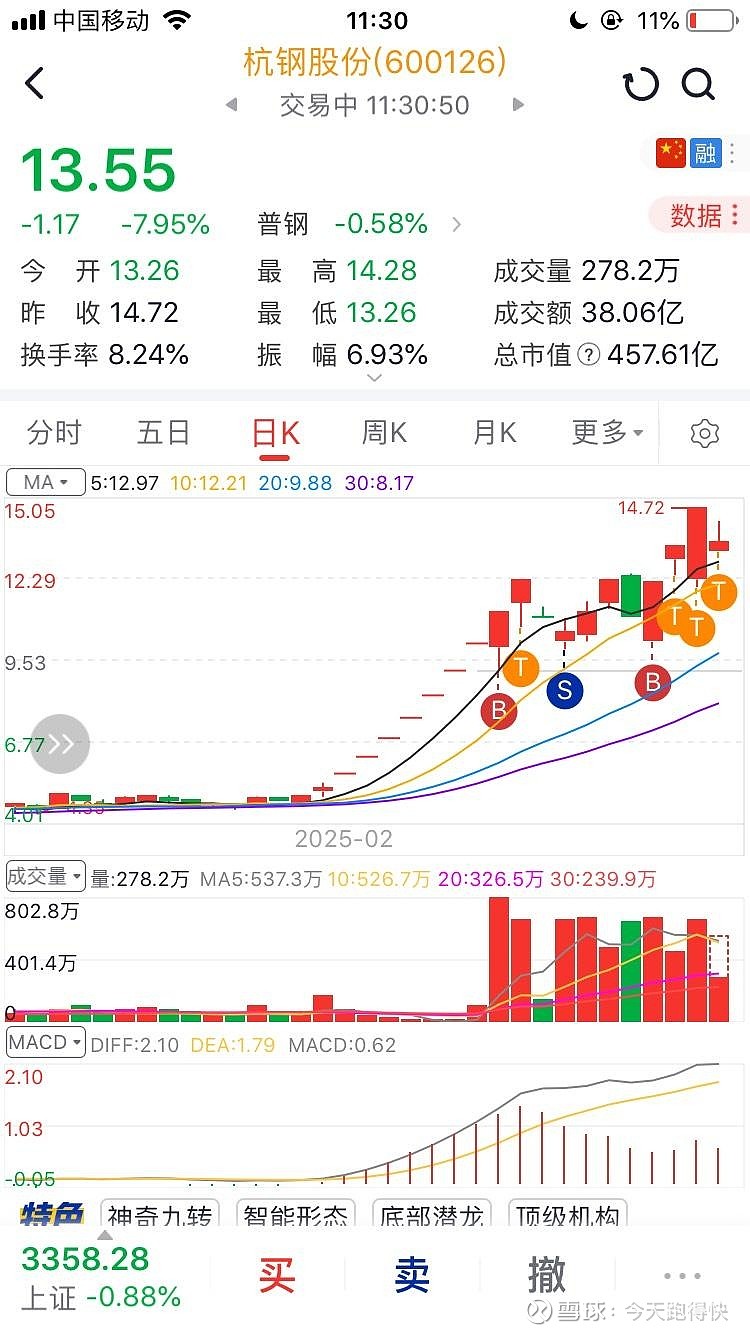Open the 更多 chart period dropdown
Viewport: 750px width, 1334px height.
604,433
